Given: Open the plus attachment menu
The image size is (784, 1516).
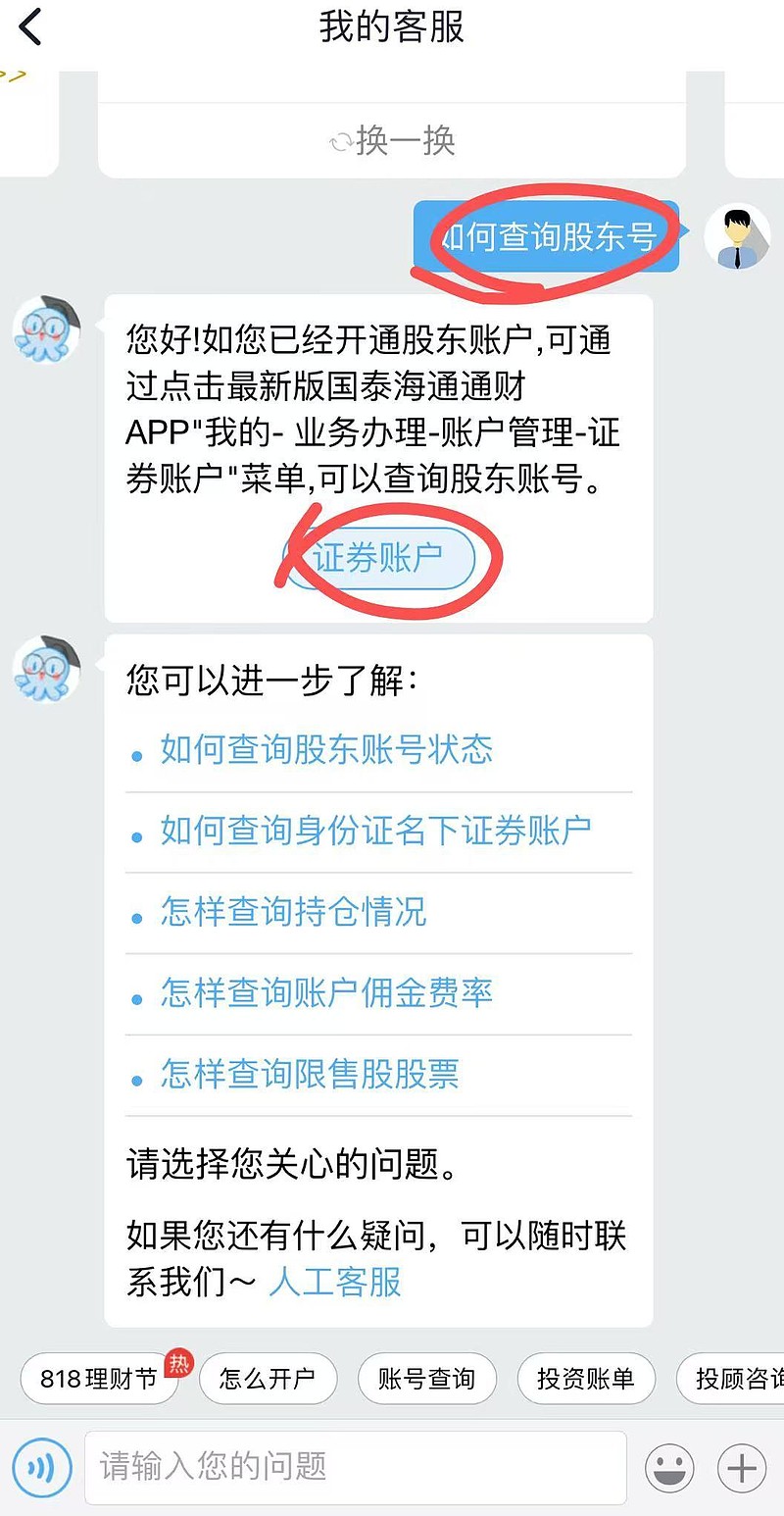Looking at the screenshot, I should [x=743, y=1468].
